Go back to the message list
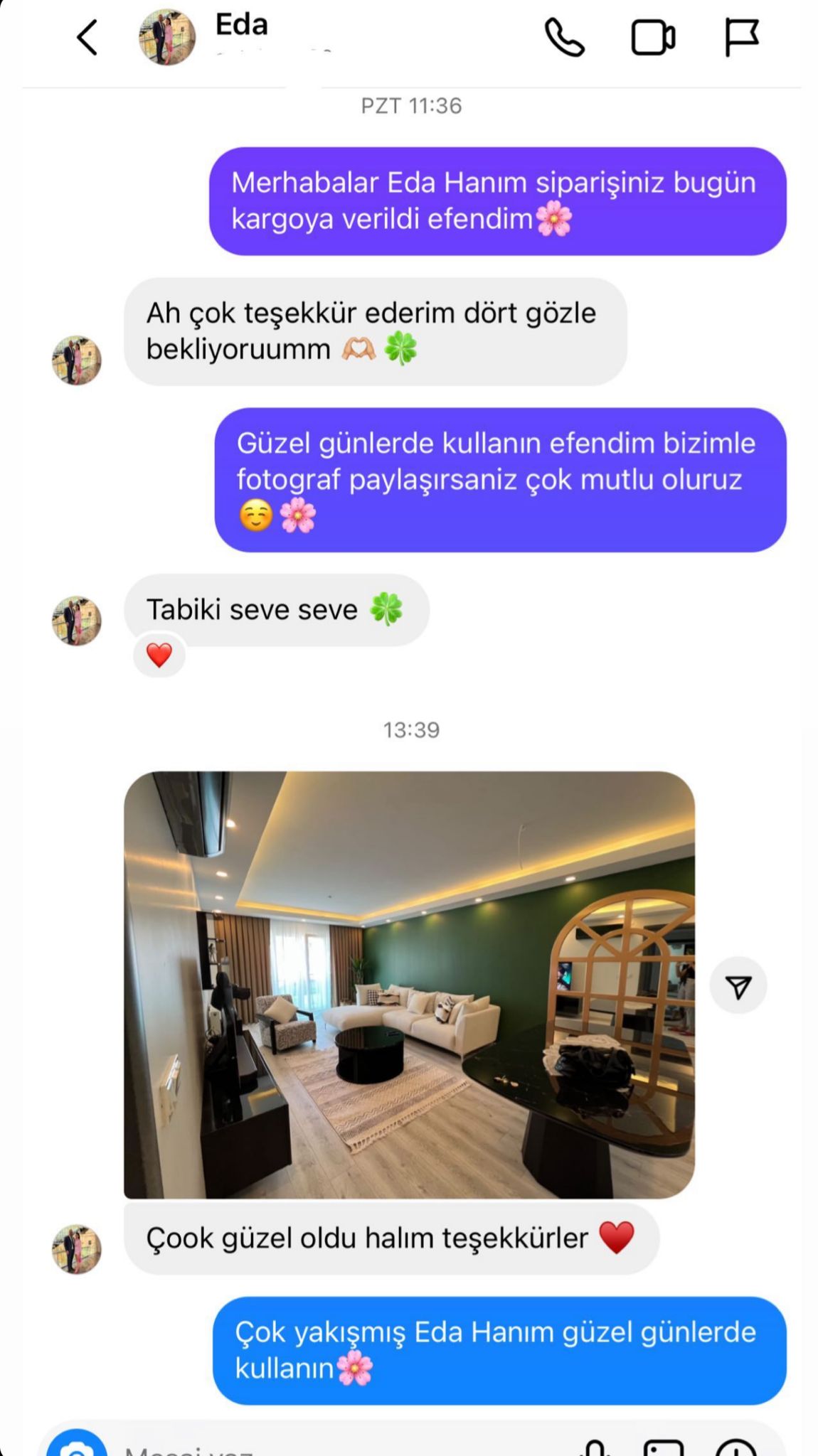 point(87,38)
